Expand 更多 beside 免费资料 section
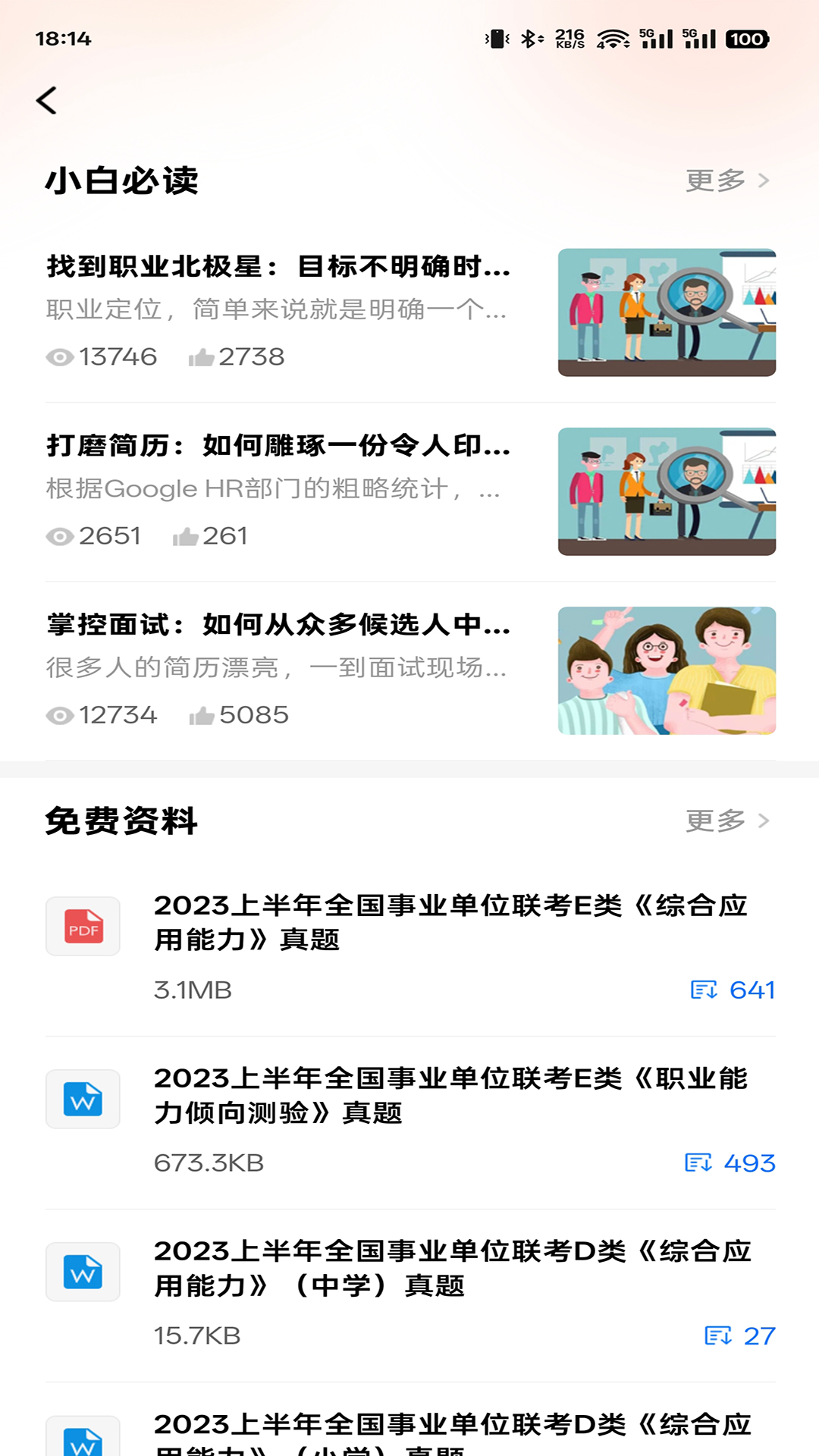 click(713, 821)
